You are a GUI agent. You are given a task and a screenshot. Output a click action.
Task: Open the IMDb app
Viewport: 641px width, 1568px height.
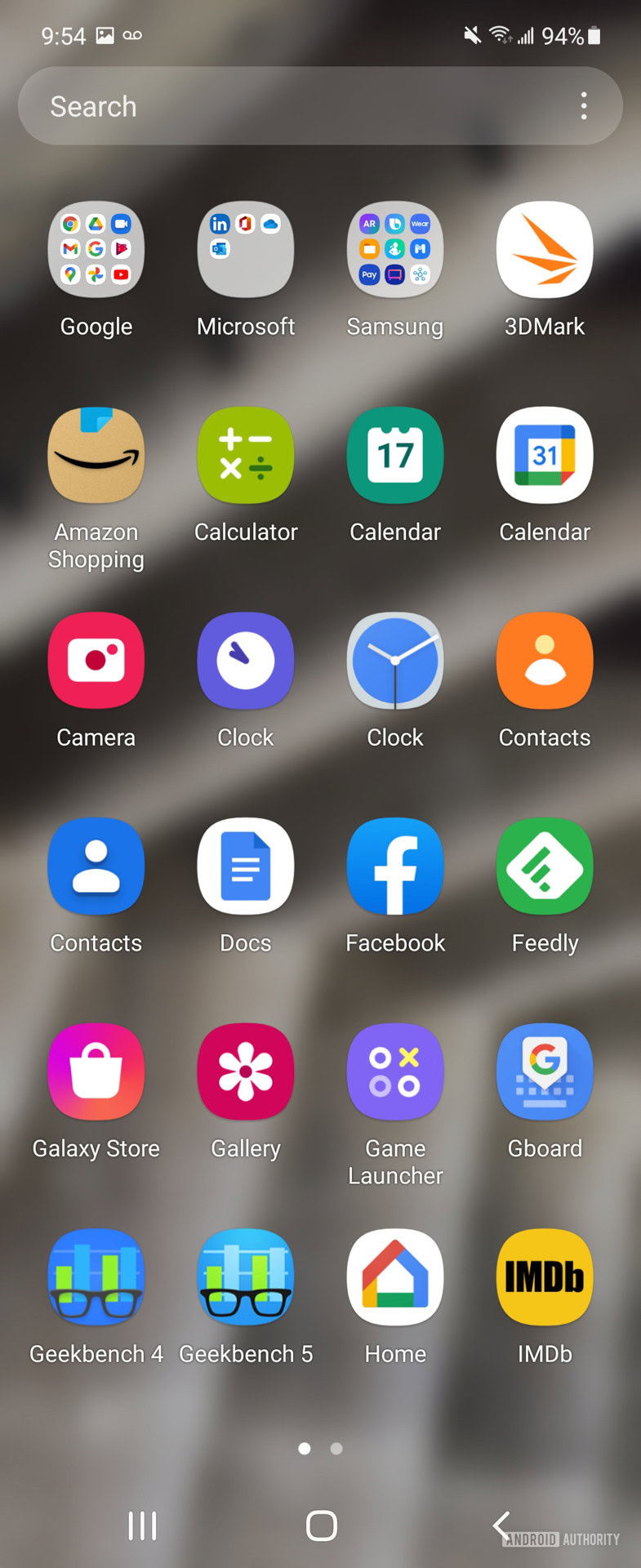click(545, 1276)
